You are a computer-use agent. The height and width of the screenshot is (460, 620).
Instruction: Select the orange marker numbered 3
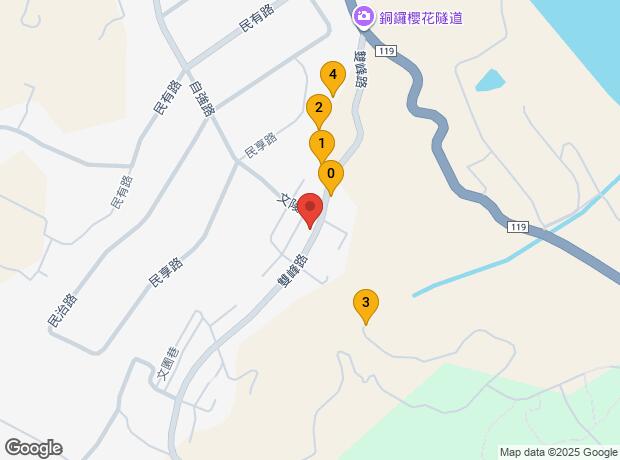point(366,304)
